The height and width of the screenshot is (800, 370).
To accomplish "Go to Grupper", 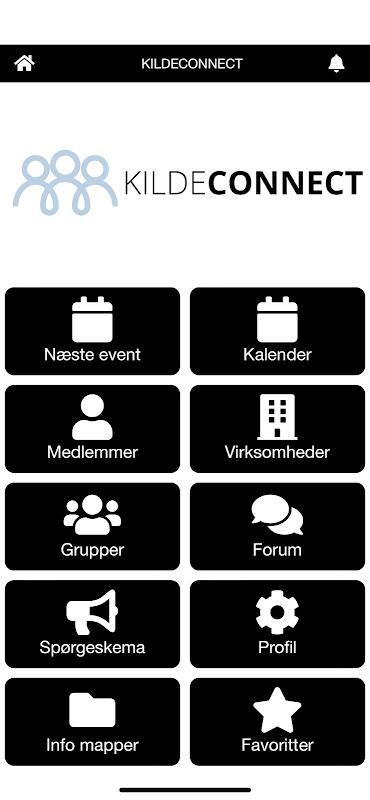I will coord(92,527).
